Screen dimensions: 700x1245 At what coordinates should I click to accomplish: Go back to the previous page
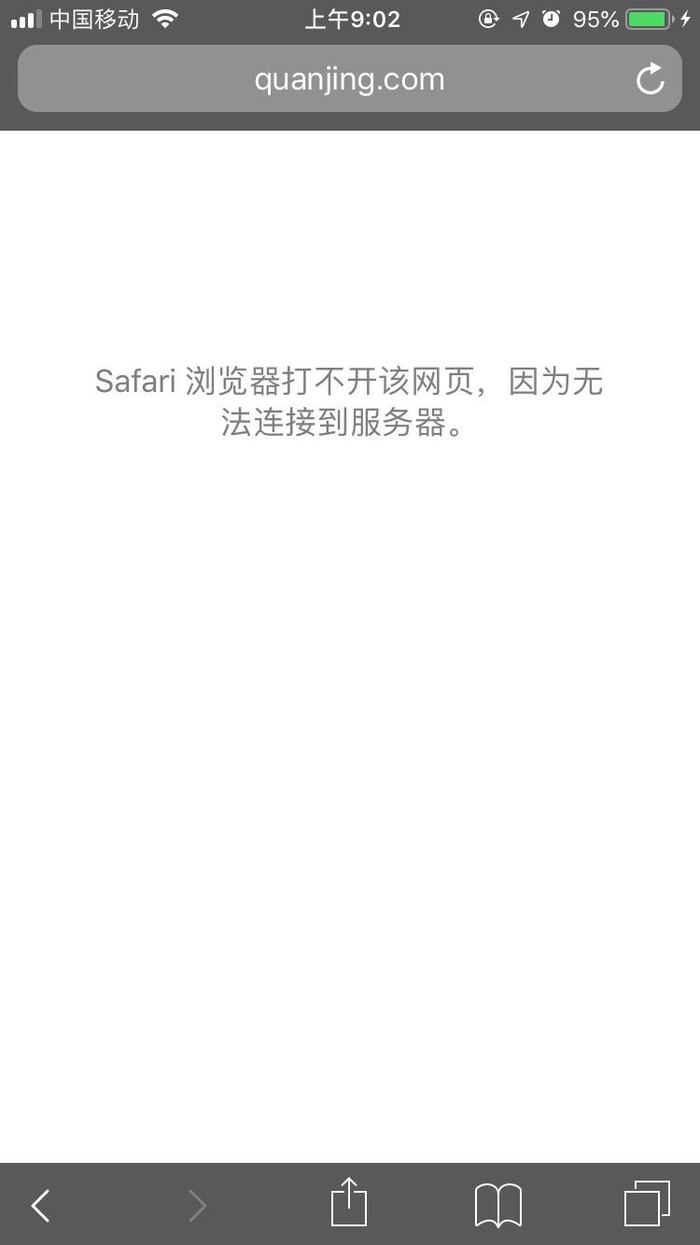point(40,1205)
